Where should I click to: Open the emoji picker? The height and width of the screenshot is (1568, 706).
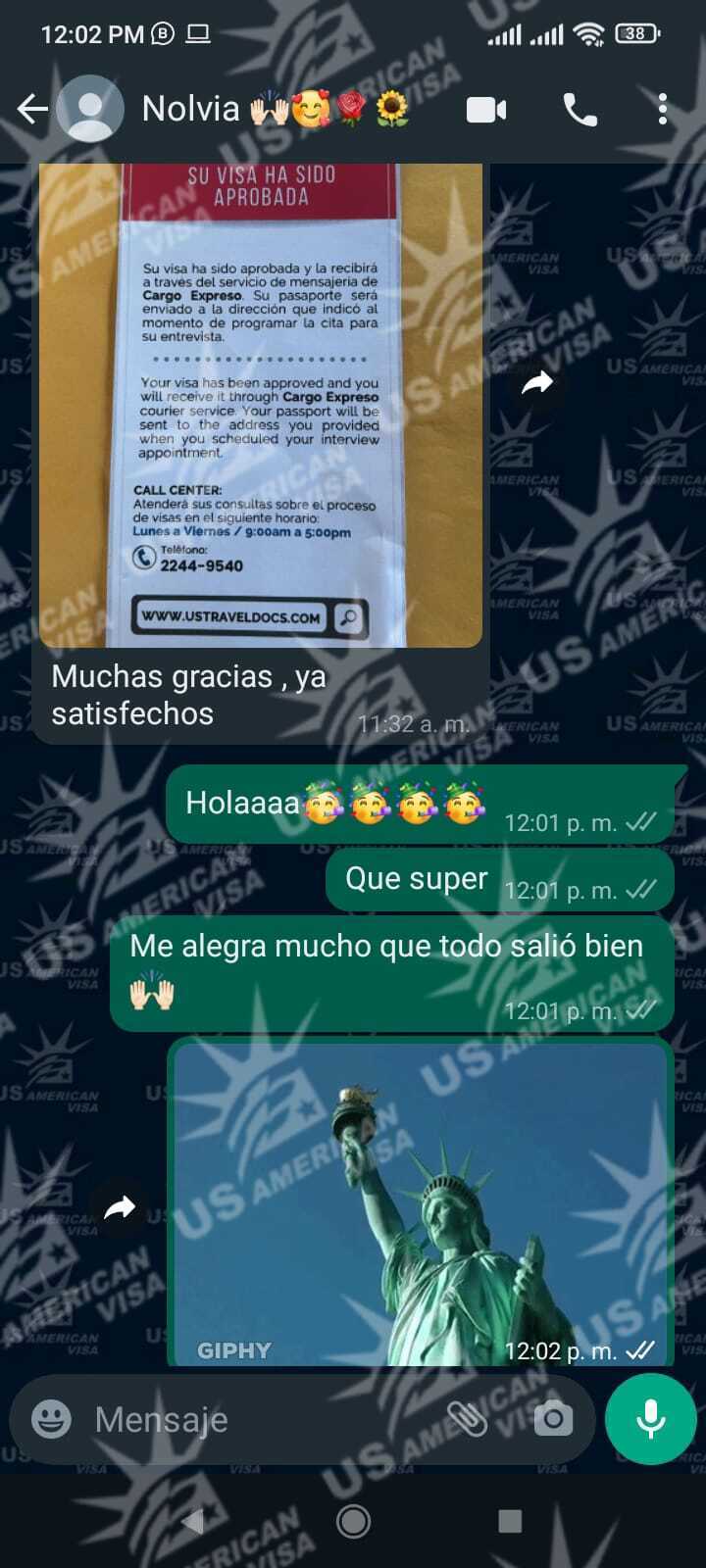coord(51,1419)
